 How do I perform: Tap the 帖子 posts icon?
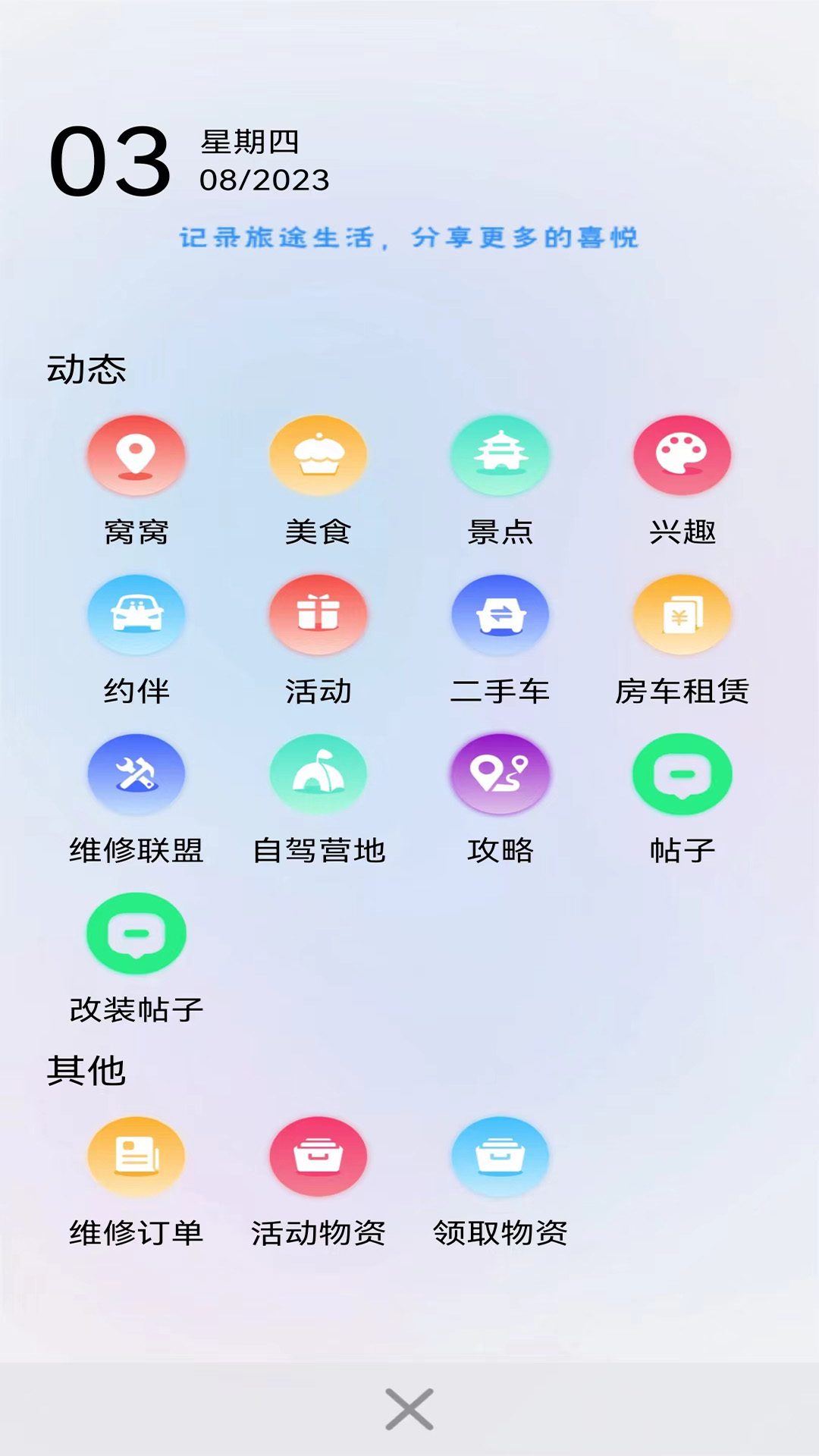pyautogui.click(x=682, y=773)
